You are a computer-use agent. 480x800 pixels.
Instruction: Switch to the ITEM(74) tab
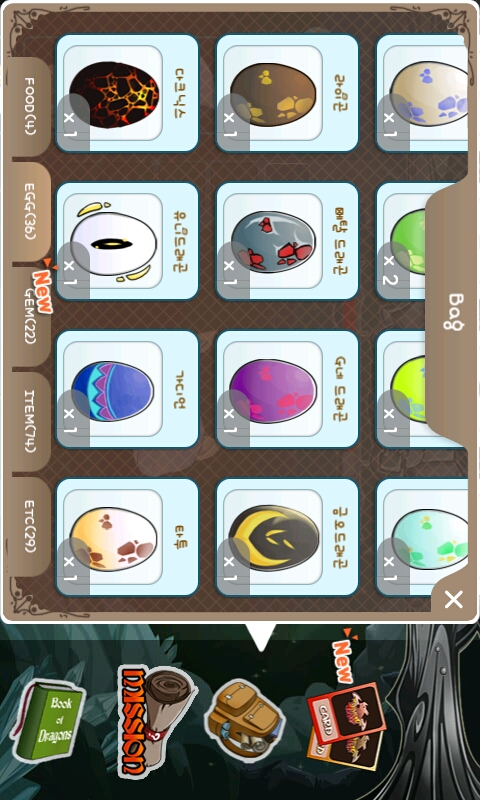29,421
